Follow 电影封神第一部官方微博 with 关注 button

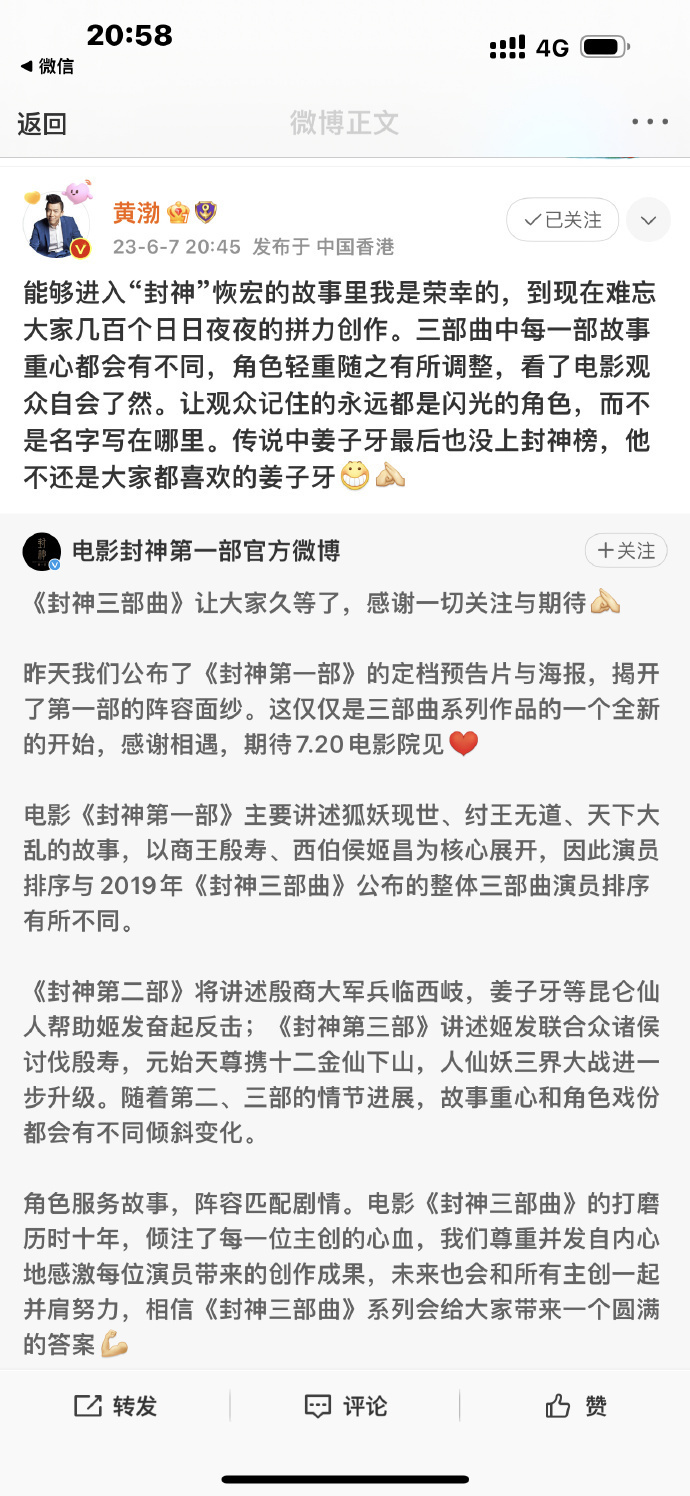[626, 550]
